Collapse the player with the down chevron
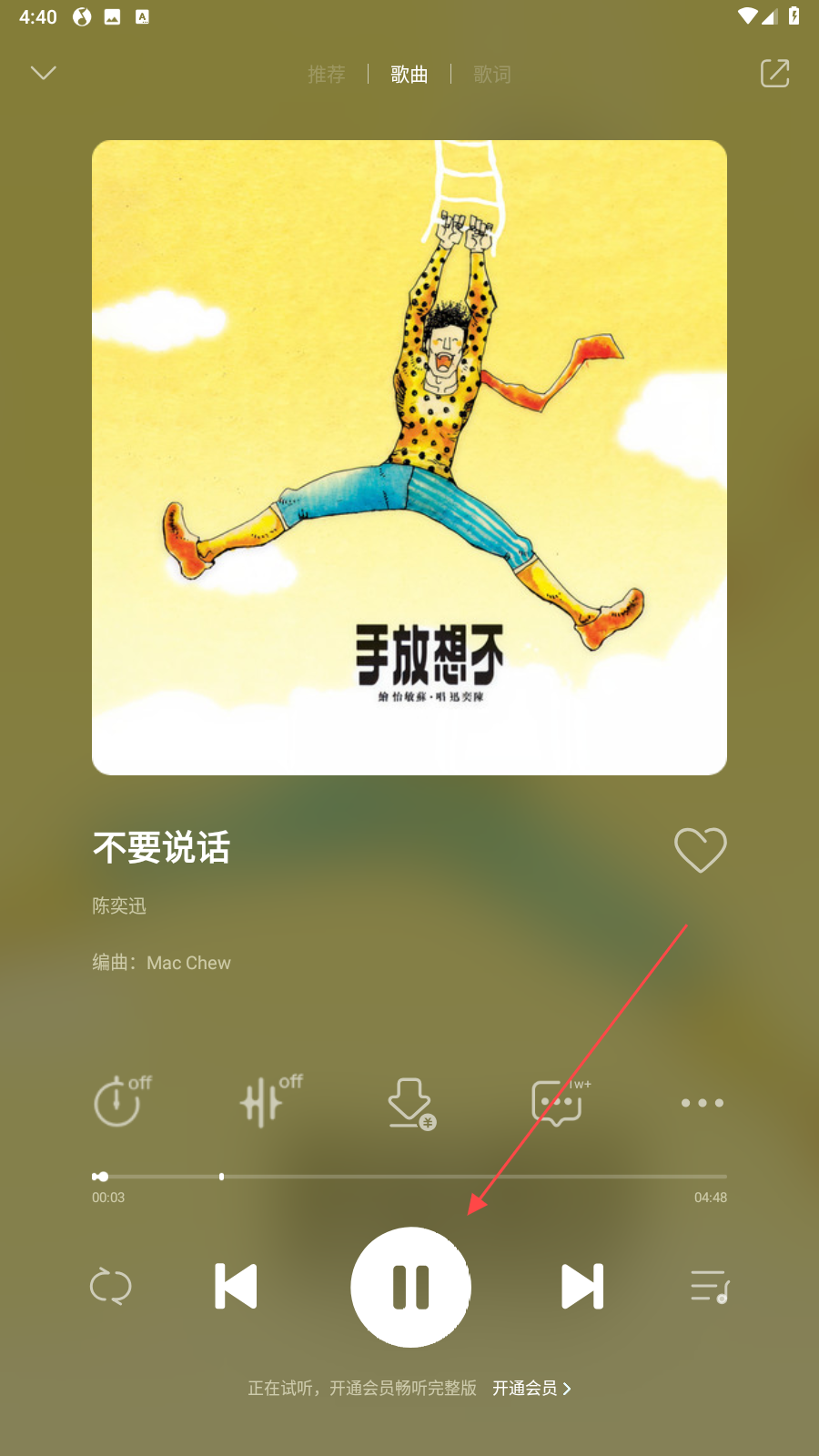This screenshot has width=819, height=1456. click(x=44, y=73)
